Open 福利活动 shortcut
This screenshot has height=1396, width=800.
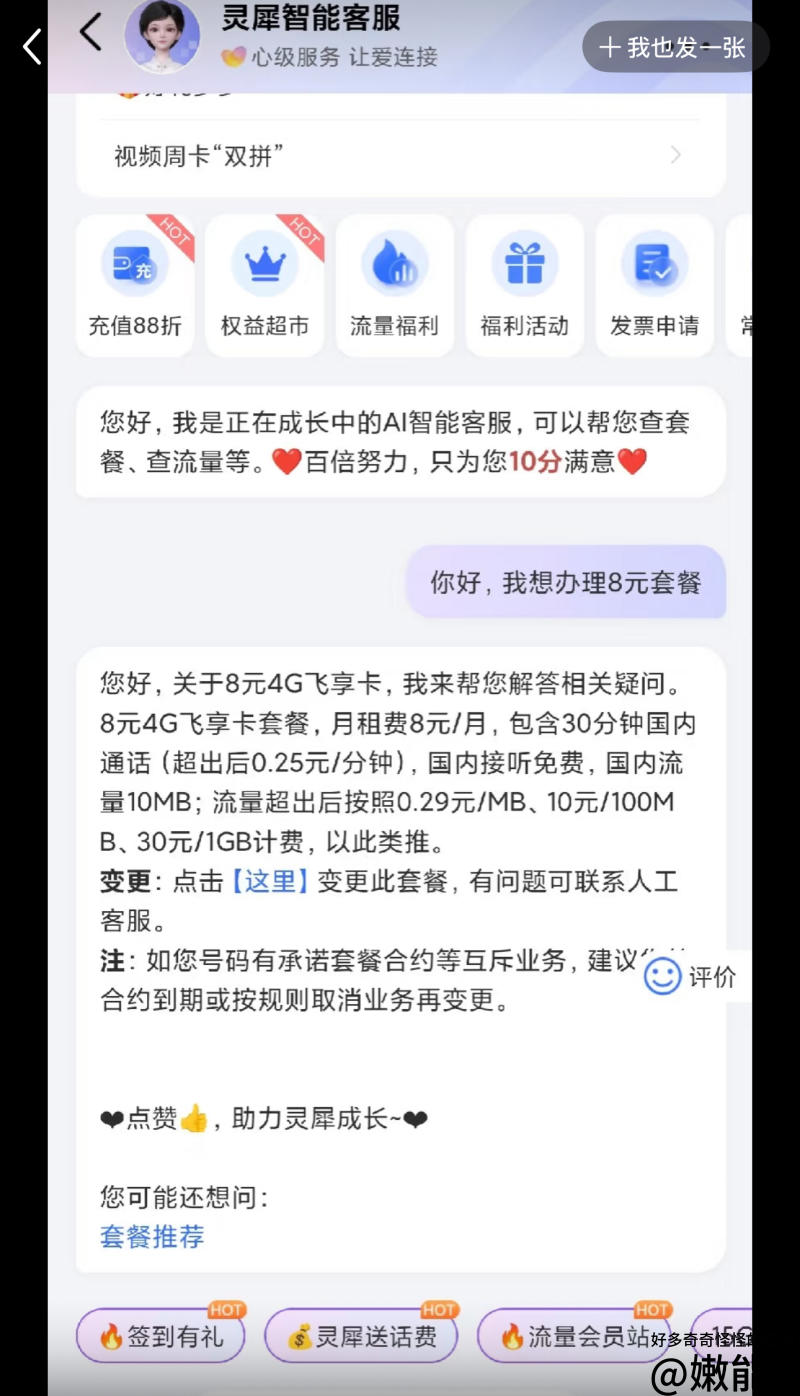pyautogui.click(x=524, y=285)
